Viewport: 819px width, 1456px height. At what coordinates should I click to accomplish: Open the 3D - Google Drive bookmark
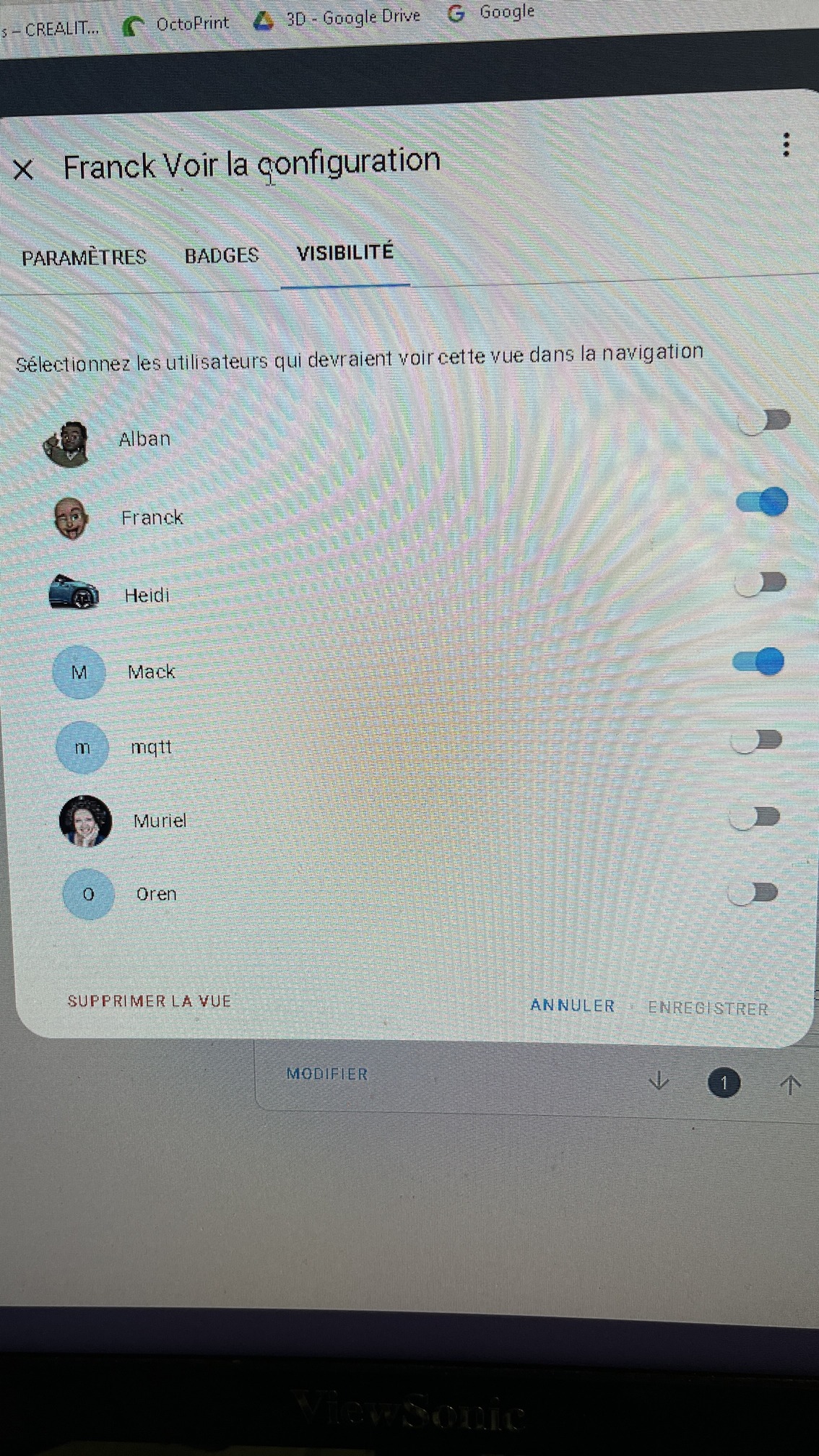click(x=337, y=18)
